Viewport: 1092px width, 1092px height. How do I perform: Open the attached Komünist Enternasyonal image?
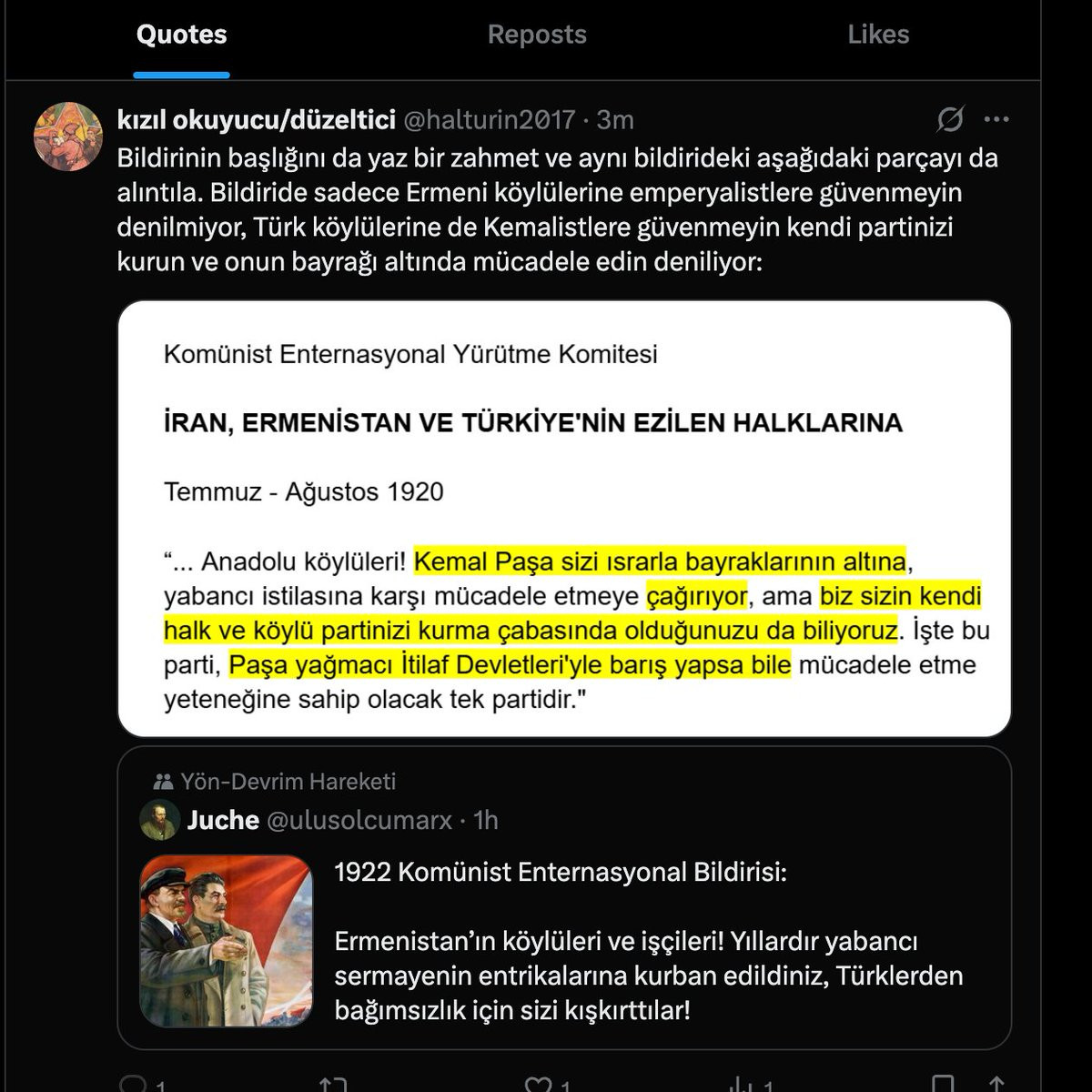(564, 519)
